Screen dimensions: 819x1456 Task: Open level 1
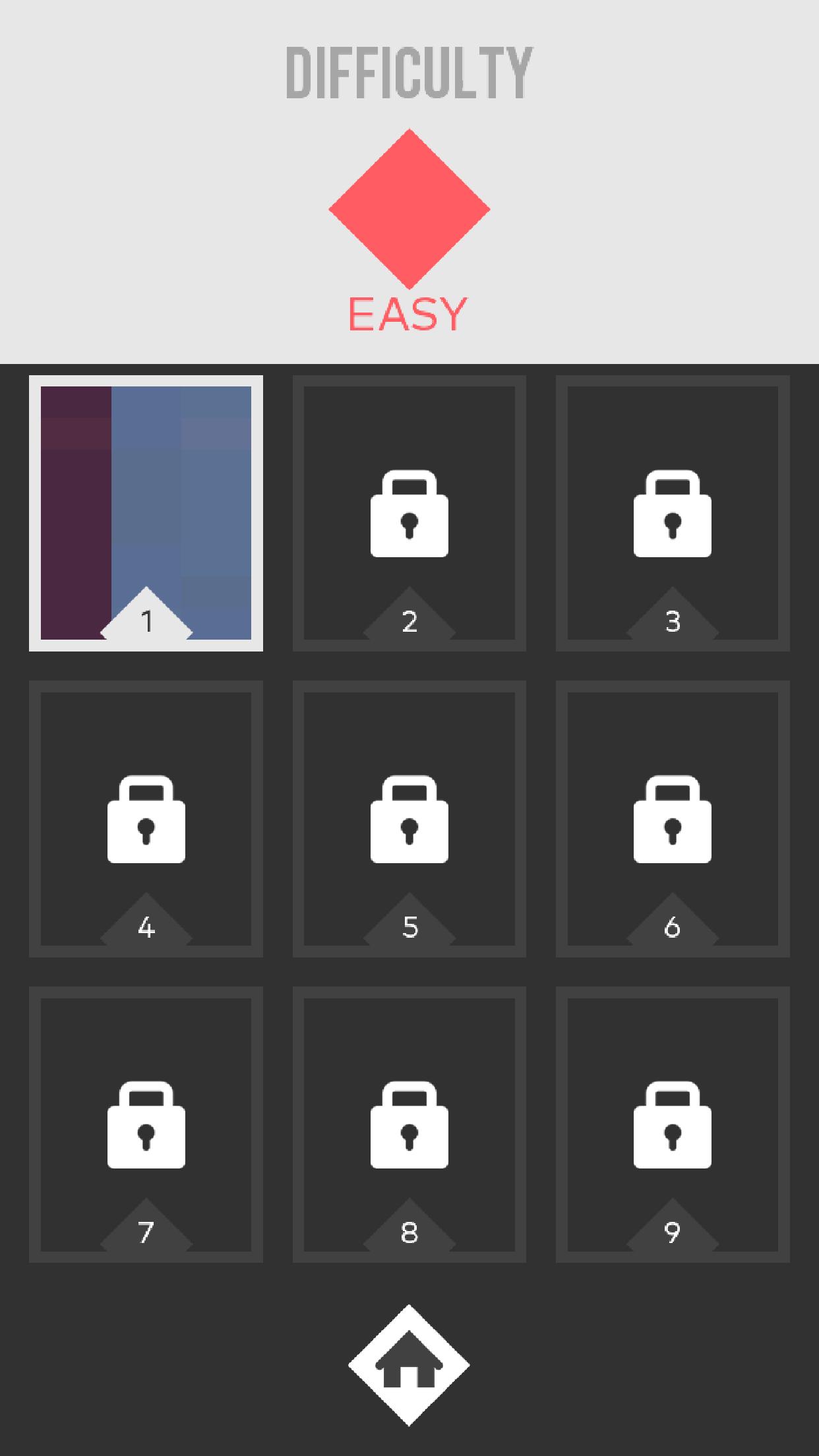coord(146,512)
